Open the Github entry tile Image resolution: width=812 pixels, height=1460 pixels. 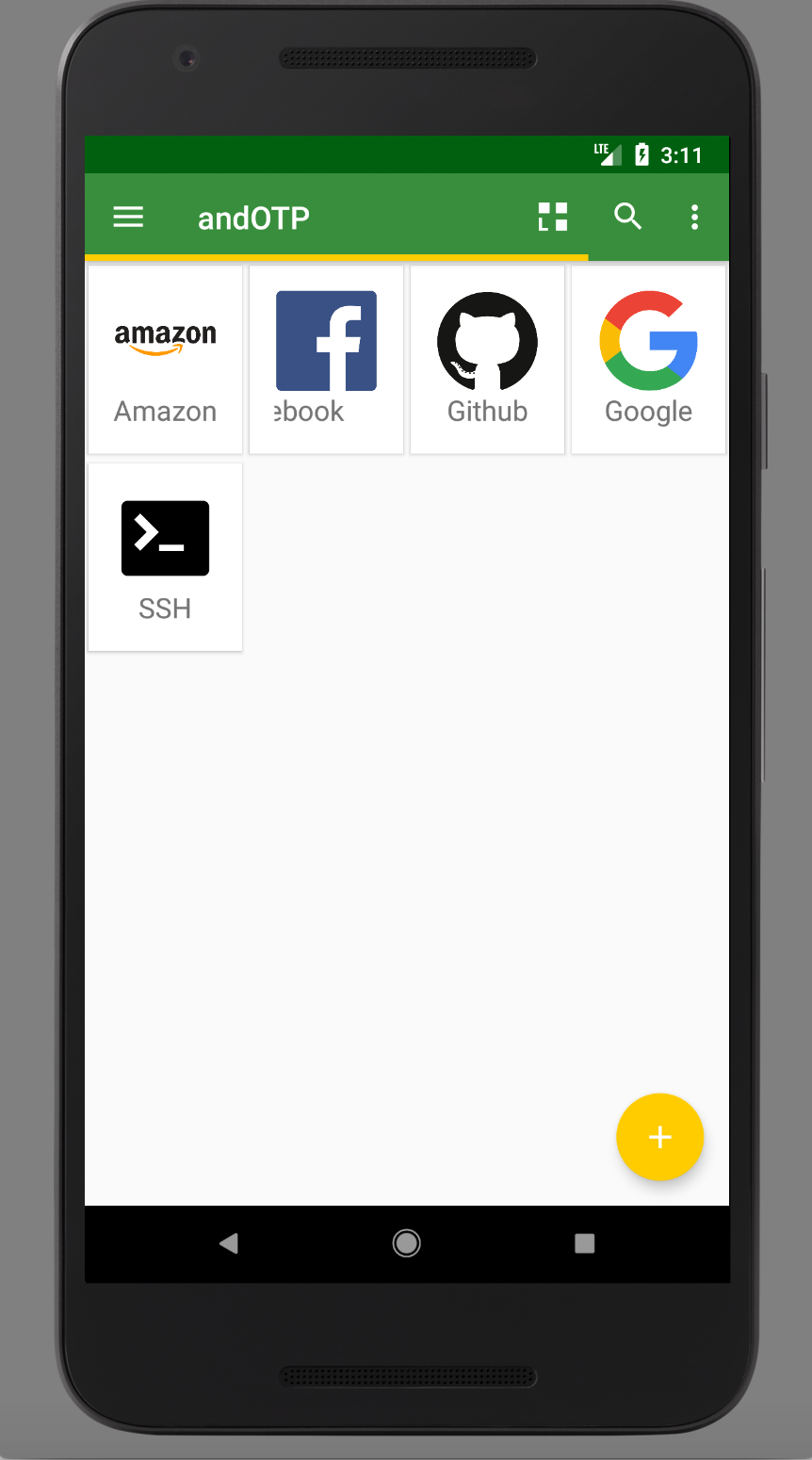coord(487,359)
